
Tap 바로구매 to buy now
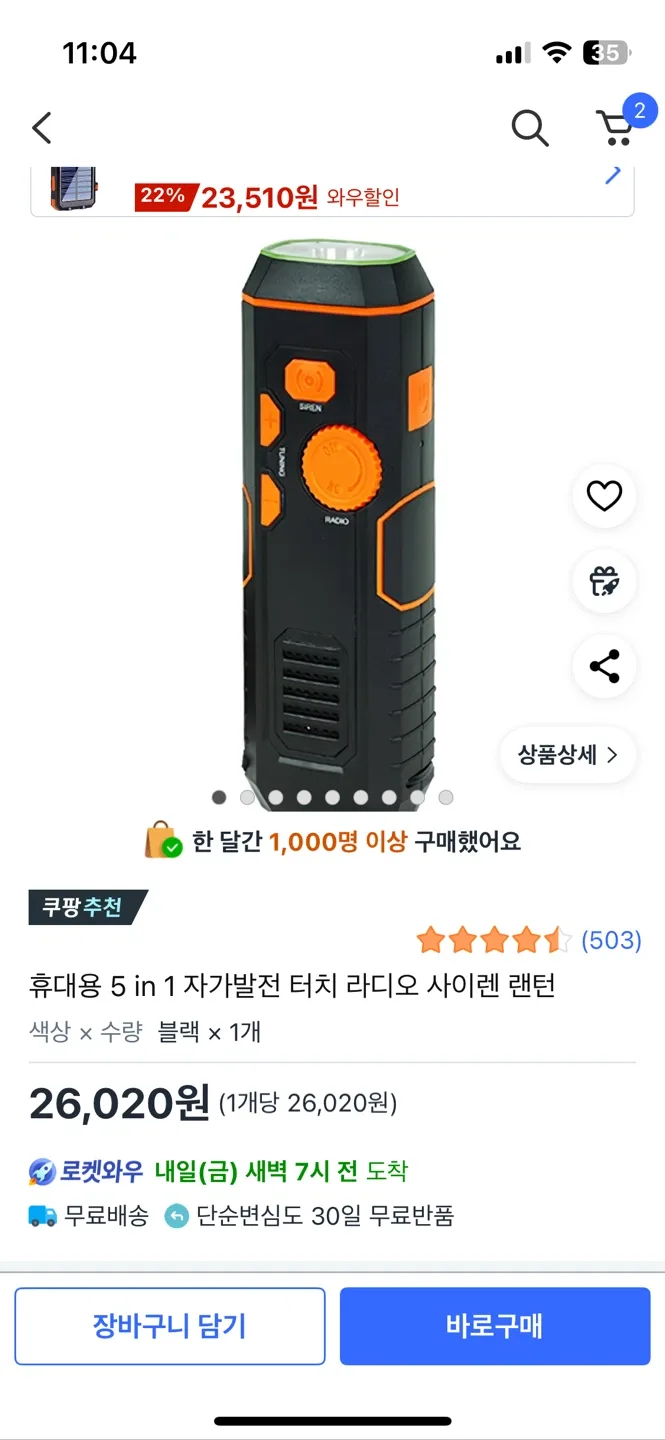point(495,1326)
